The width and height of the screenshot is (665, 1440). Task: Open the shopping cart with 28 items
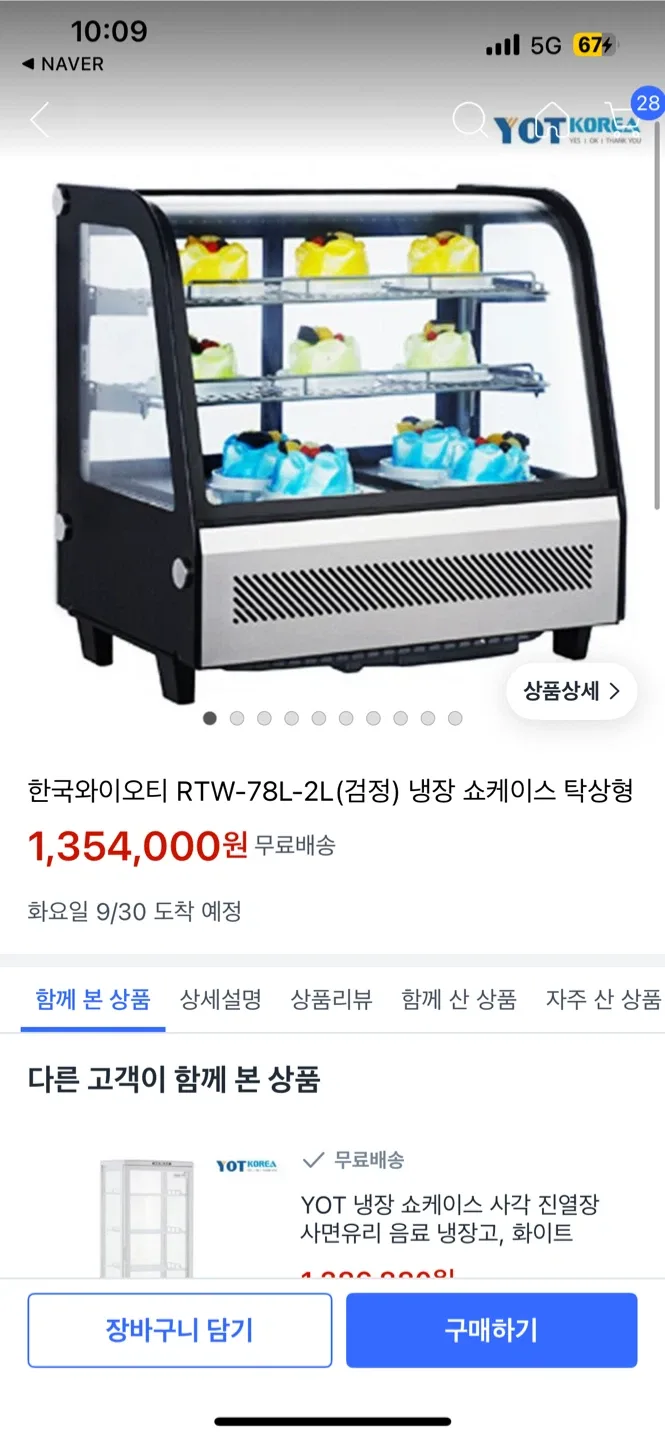point(626,118)
